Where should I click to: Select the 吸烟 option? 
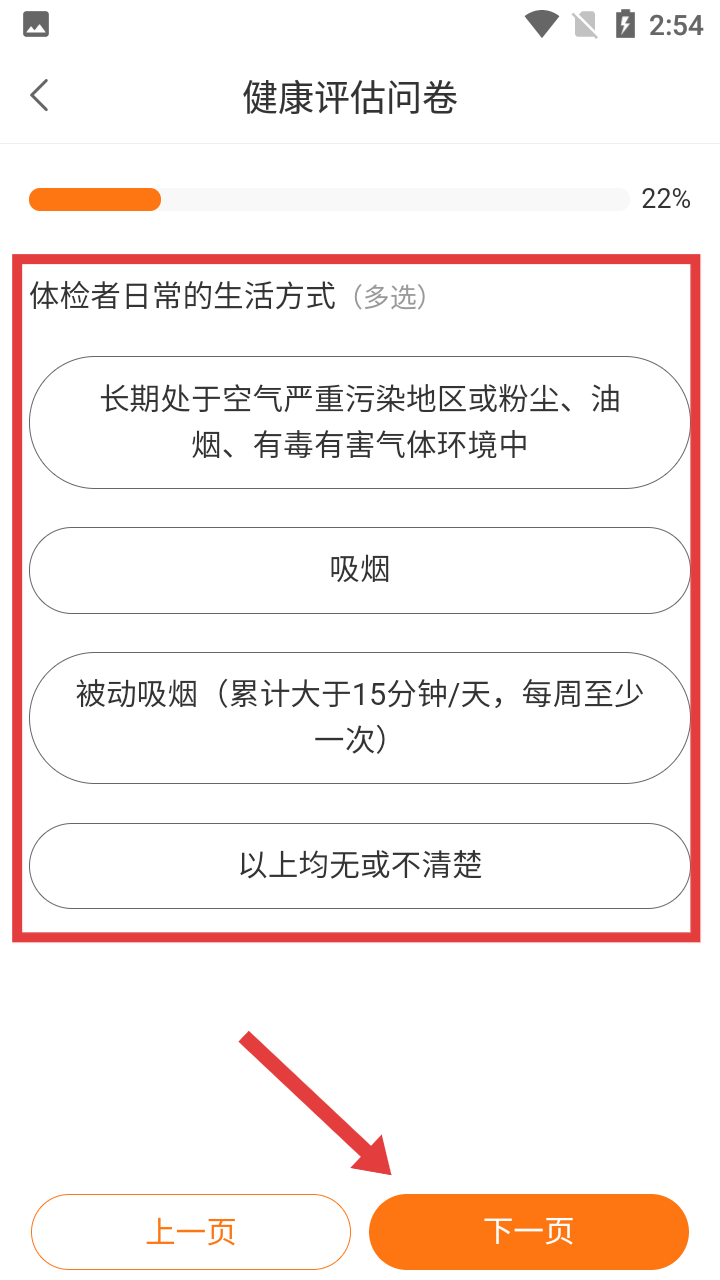[x=360, y=570]
